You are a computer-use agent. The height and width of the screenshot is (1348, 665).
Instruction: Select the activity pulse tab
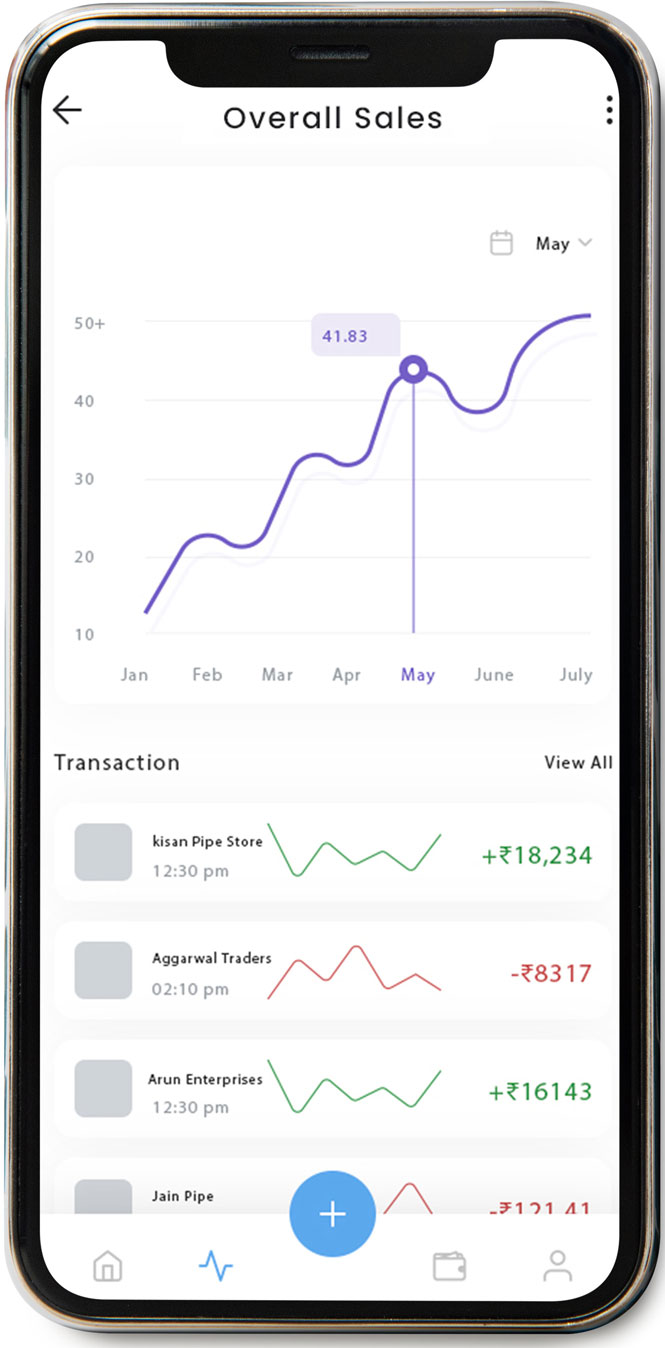pos(215,1266)
